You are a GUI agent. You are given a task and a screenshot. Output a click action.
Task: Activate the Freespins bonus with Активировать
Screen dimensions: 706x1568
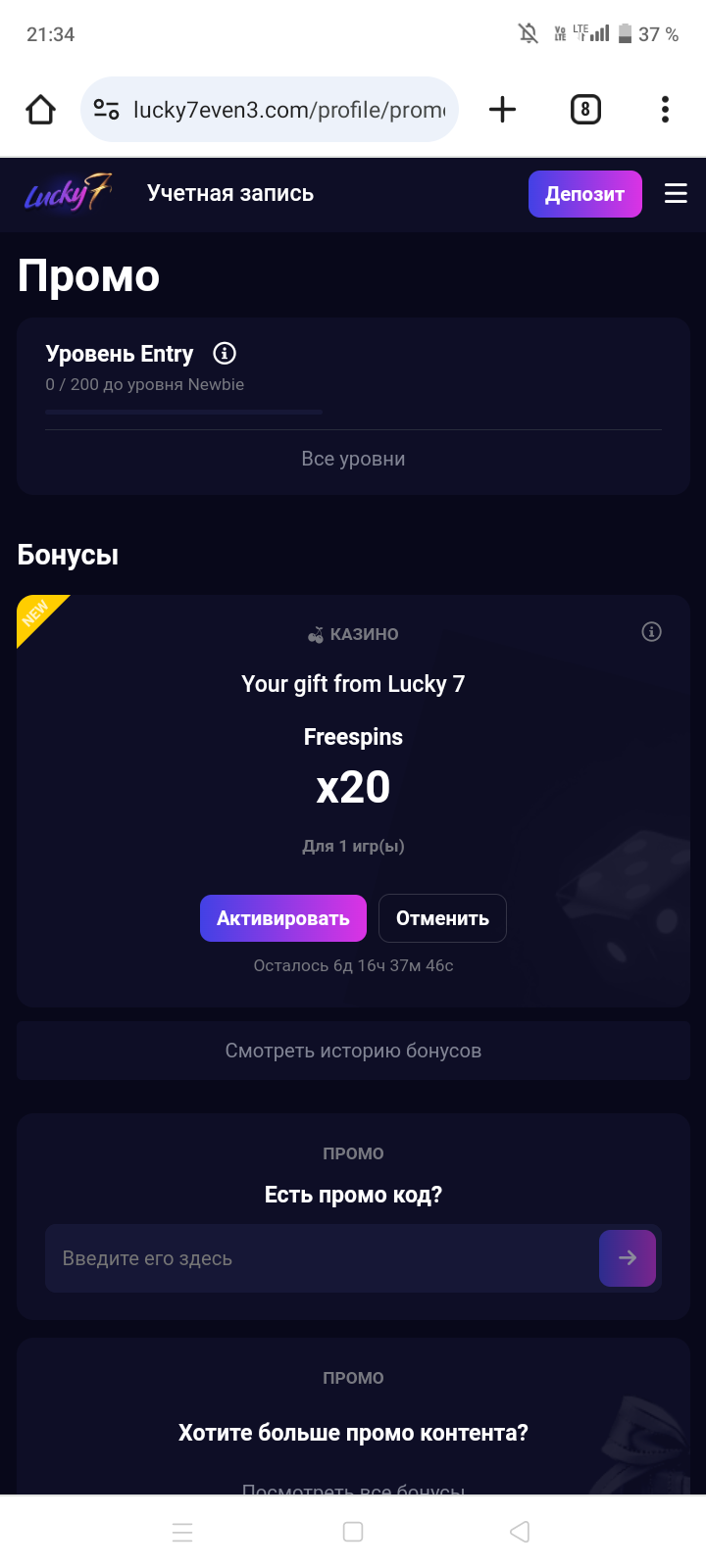(282, 918)
